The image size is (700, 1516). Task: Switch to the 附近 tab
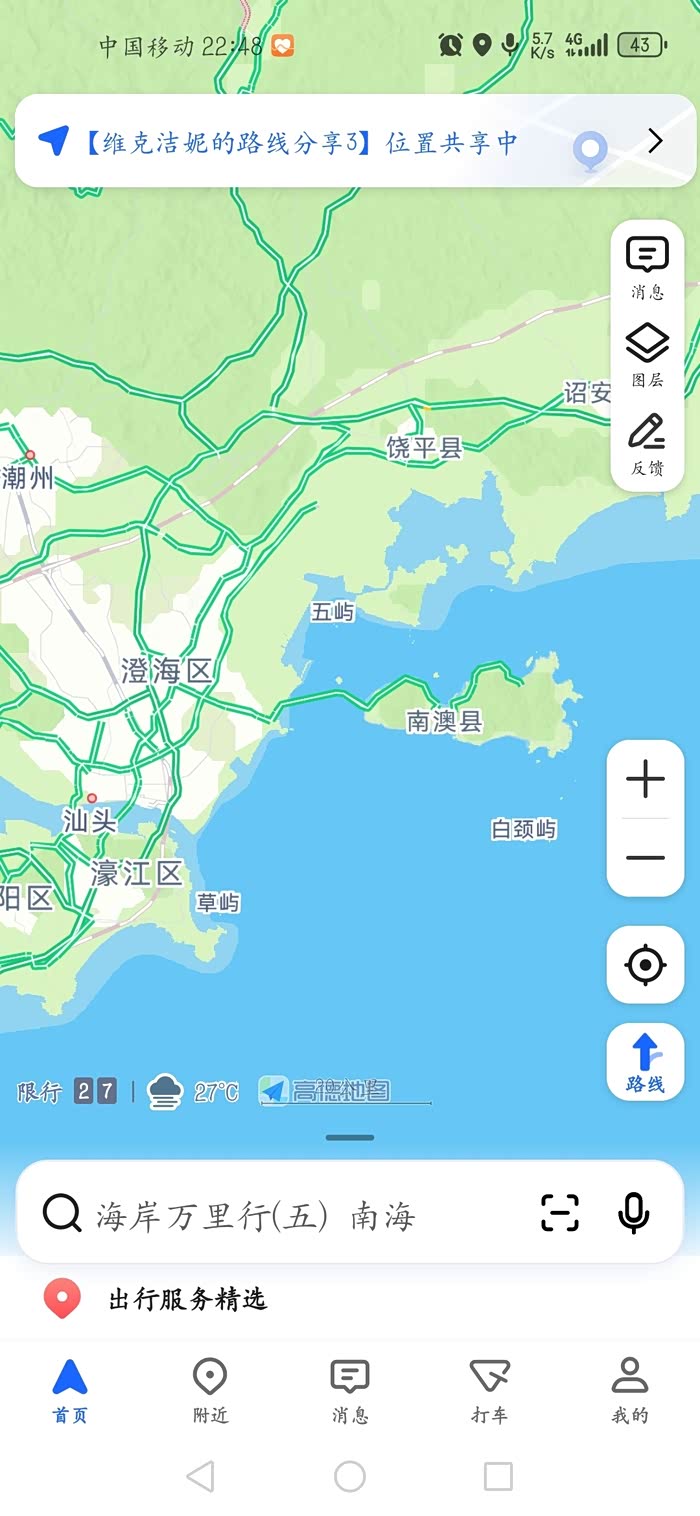(x=210, y=1390)
